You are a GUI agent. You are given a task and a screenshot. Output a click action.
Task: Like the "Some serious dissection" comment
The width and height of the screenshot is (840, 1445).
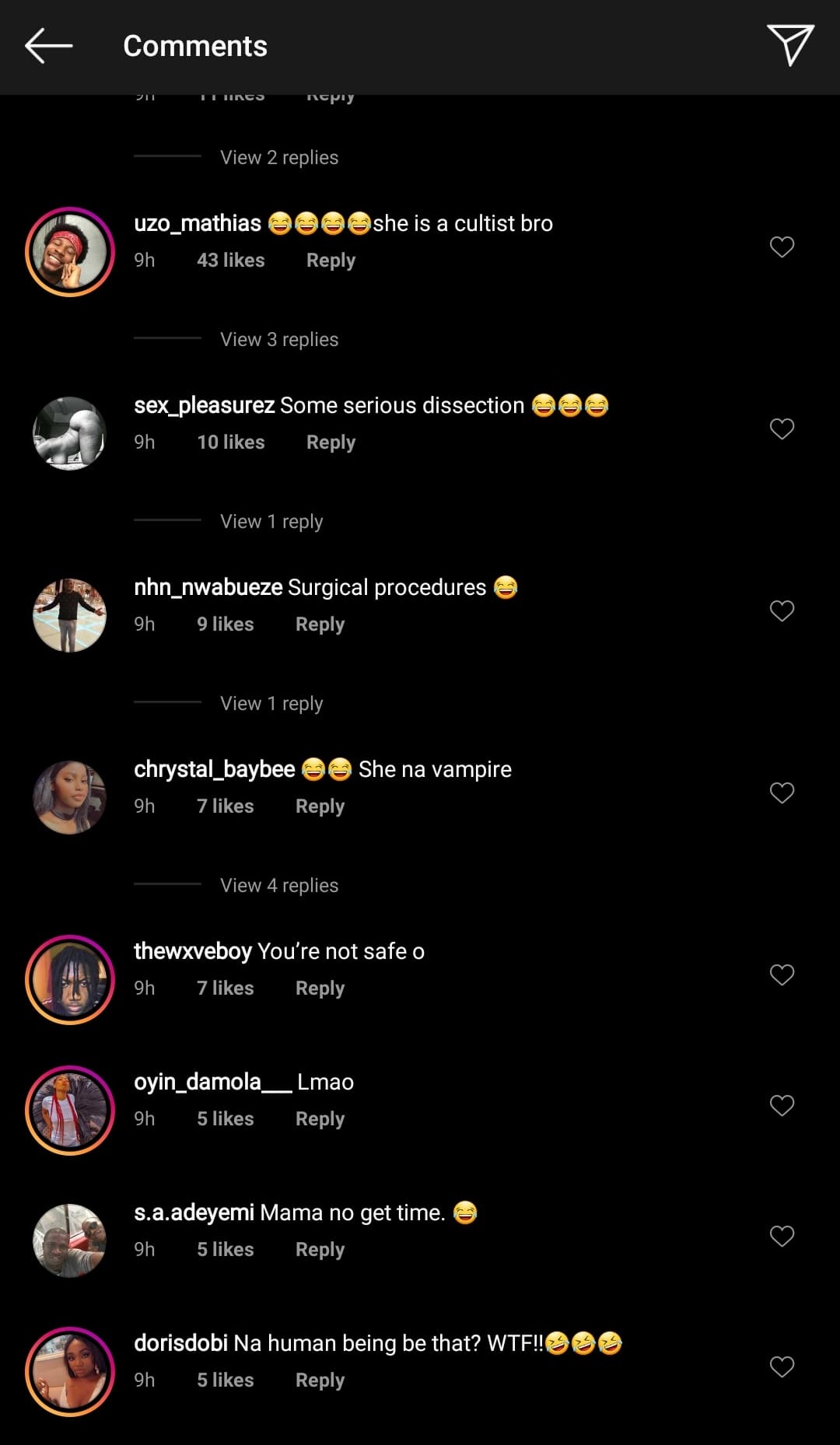782,429
